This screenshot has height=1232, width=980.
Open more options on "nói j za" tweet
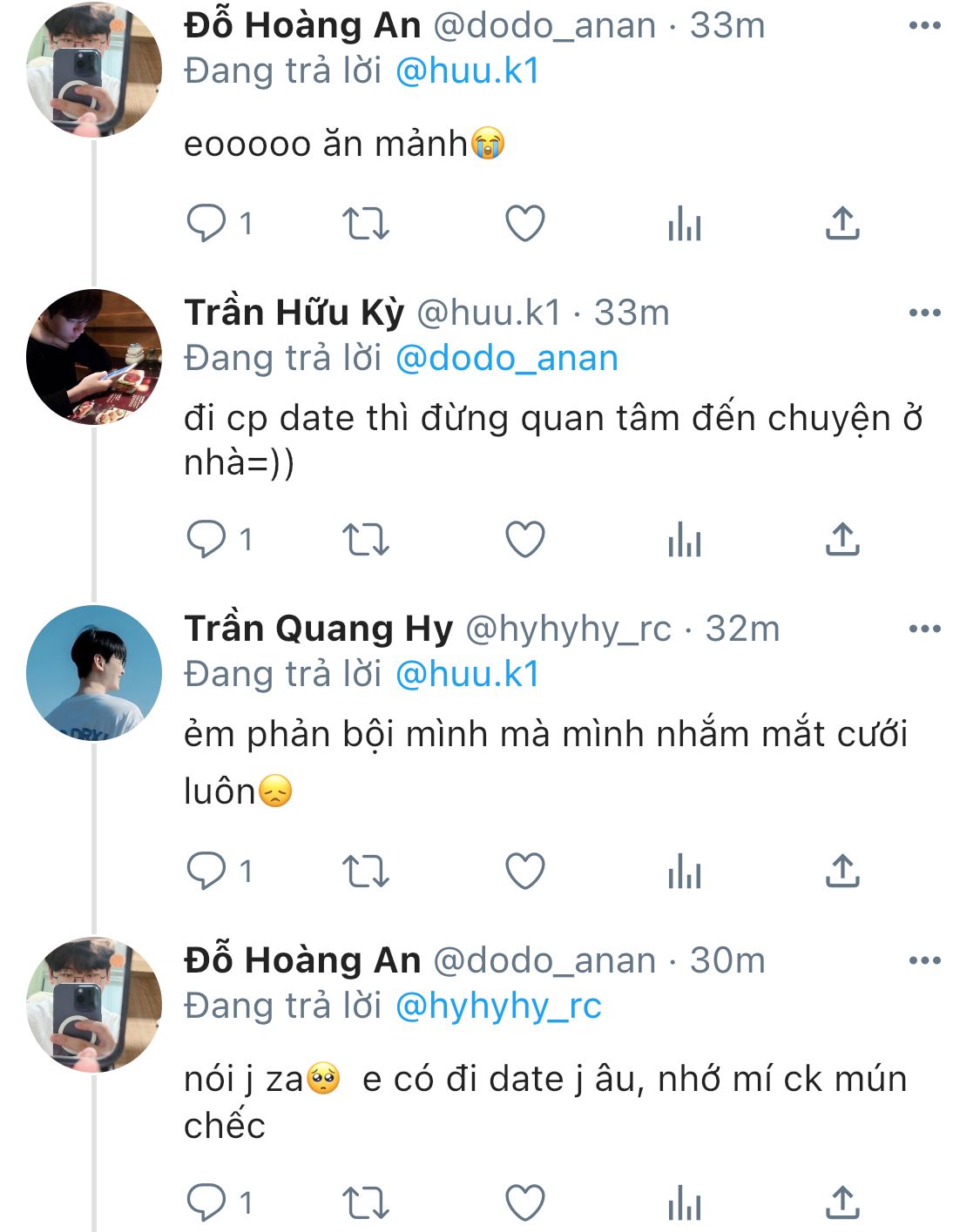click(924, 960)
